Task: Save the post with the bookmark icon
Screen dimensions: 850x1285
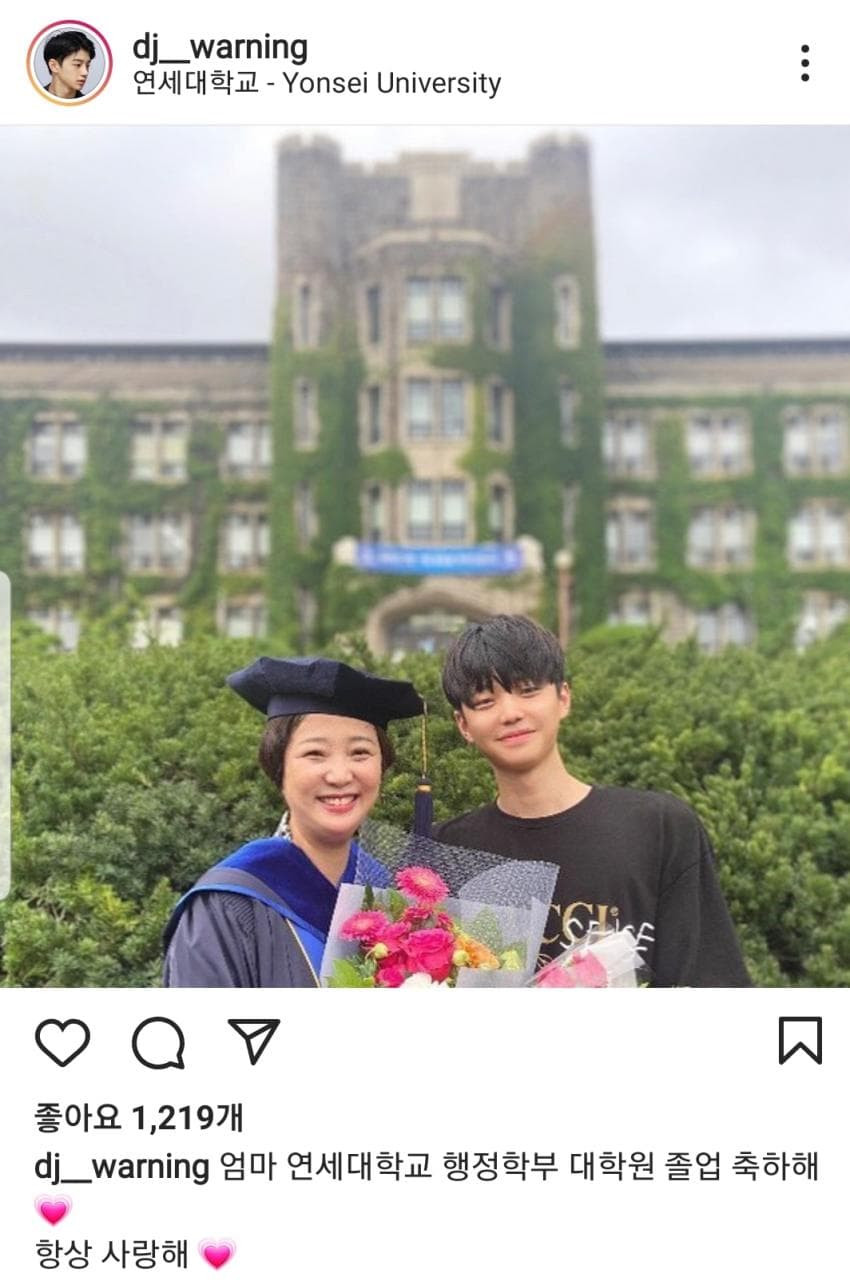Action: (x=799, y=1041)
